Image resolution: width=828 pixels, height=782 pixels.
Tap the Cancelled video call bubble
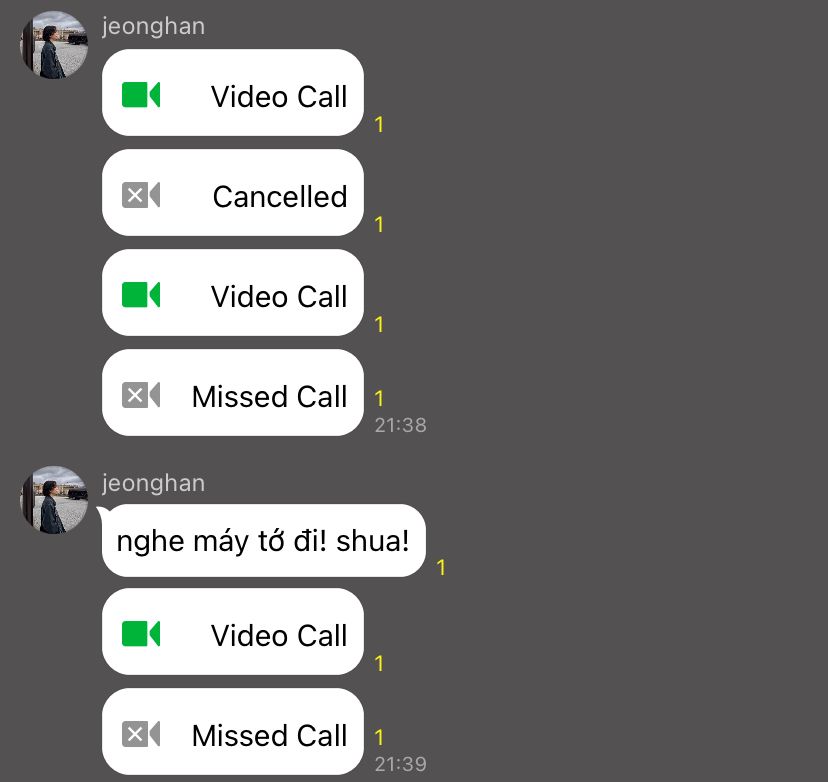point(232,194)
